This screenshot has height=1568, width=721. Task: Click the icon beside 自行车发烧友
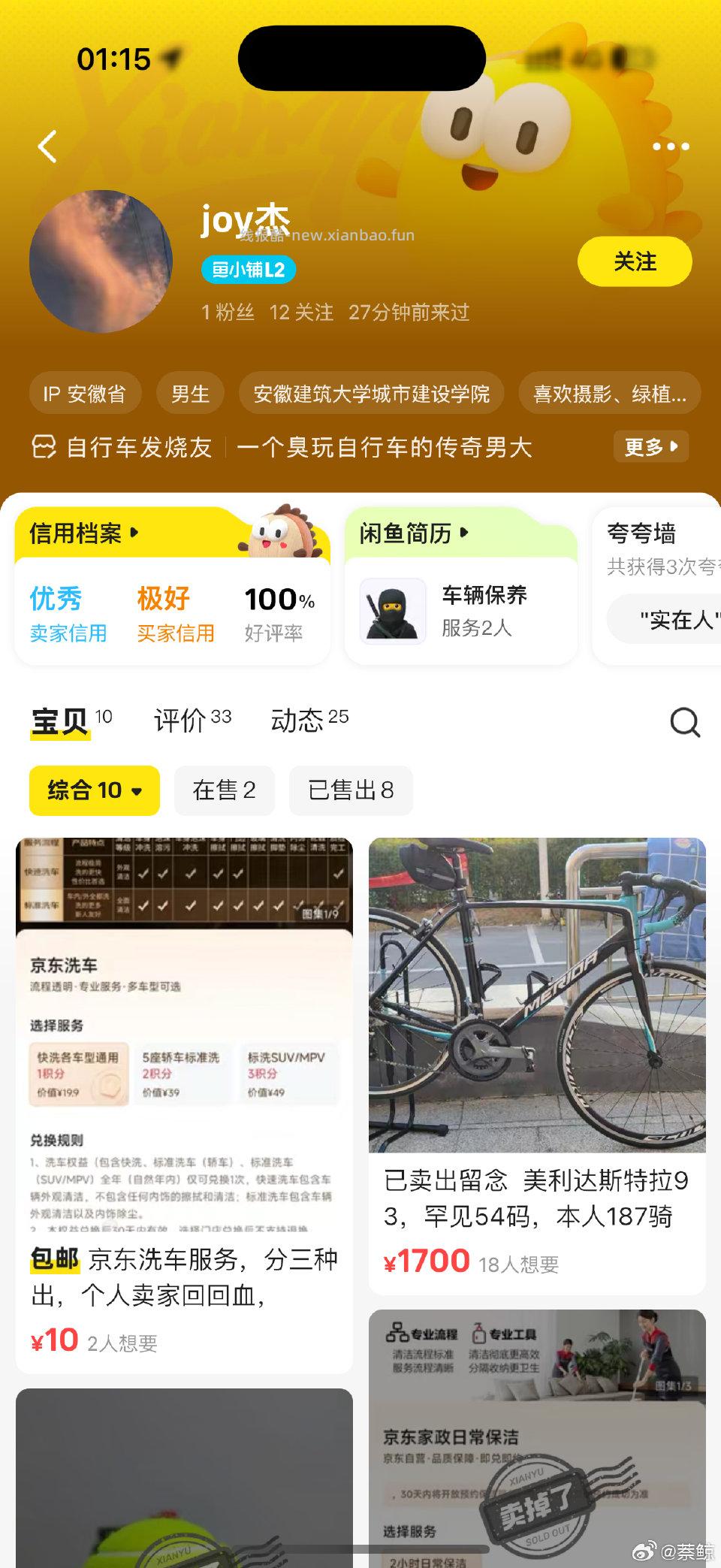tap(43, 447)
